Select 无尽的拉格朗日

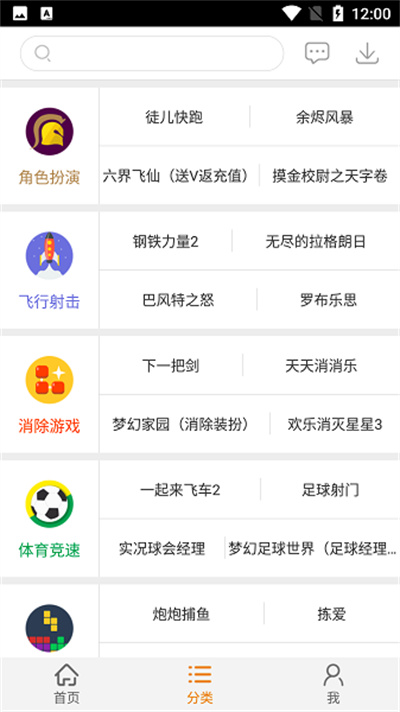[x=316, y=242]
